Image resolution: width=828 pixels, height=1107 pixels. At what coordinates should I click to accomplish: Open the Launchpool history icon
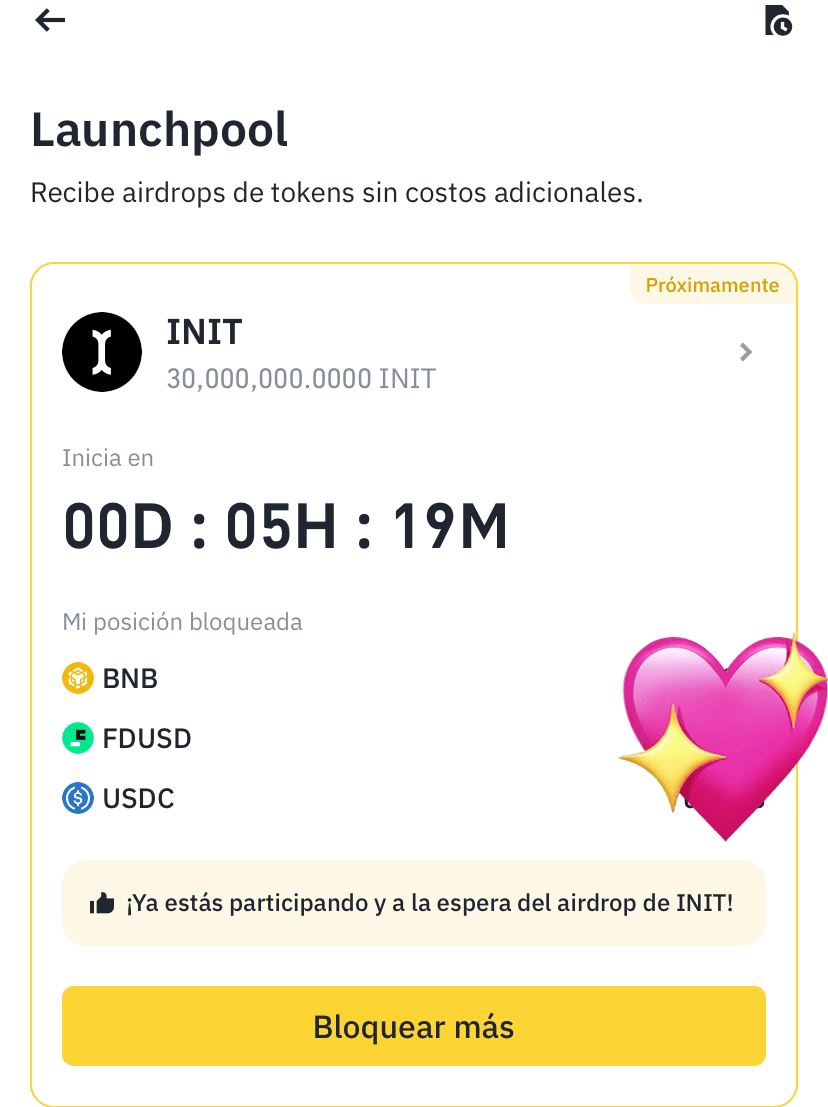(778, 20)
